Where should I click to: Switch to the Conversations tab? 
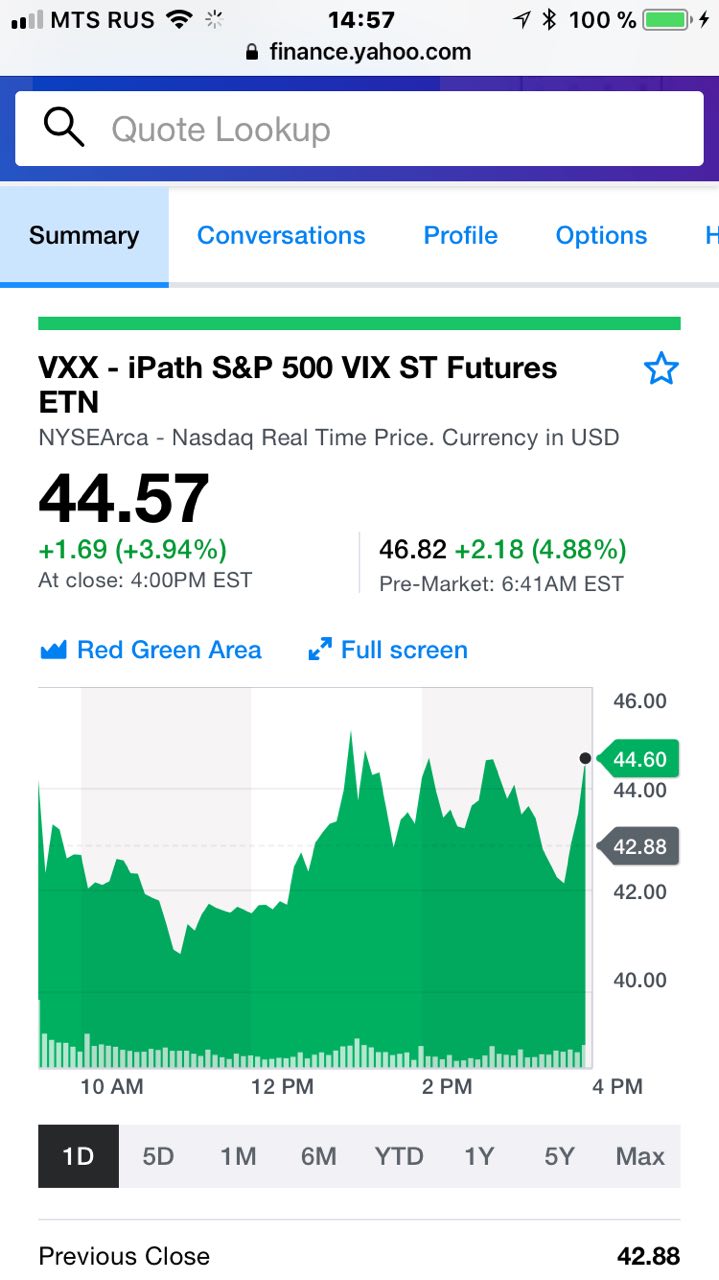coord(281,236)
